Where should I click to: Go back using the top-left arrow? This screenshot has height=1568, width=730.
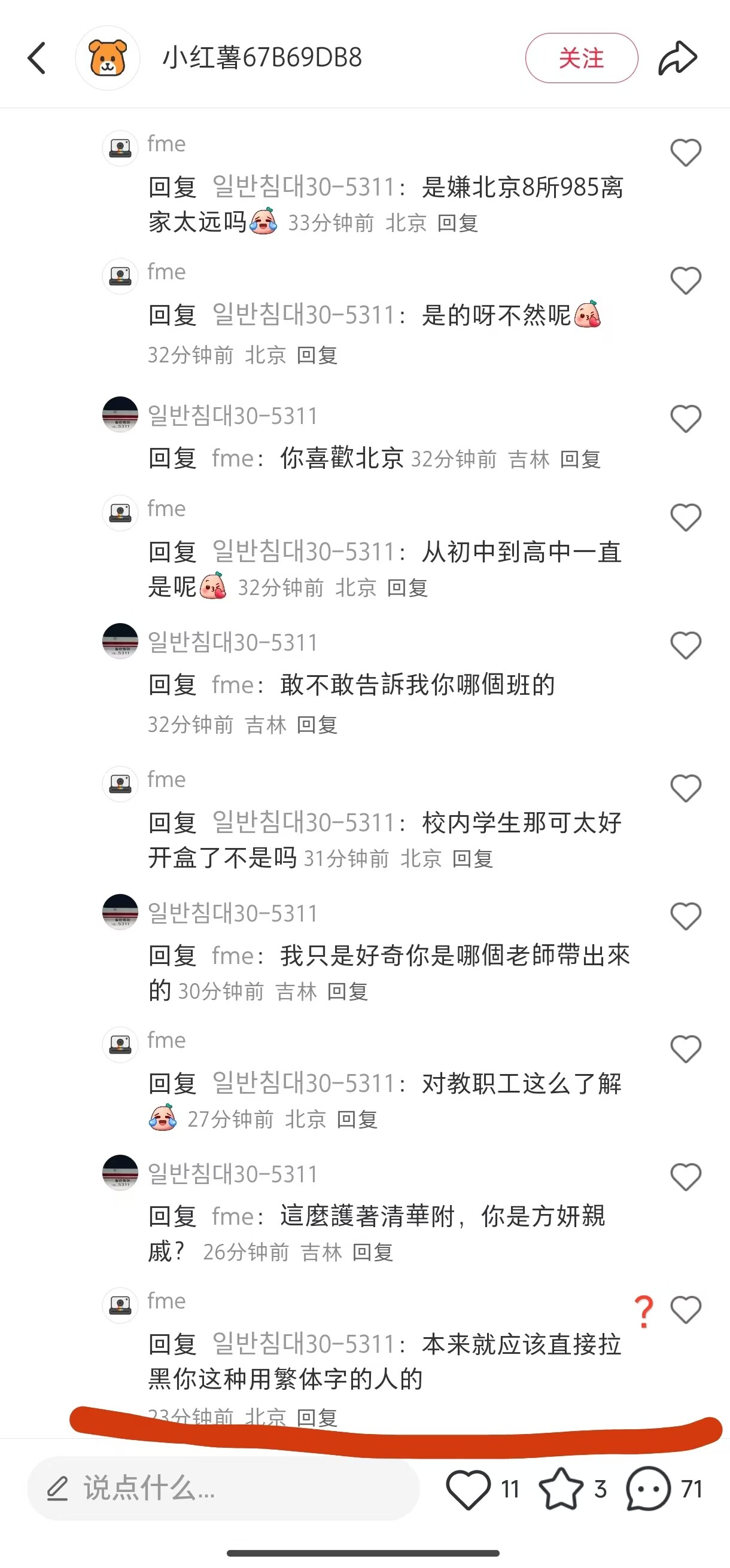click(x=37, y=59)
